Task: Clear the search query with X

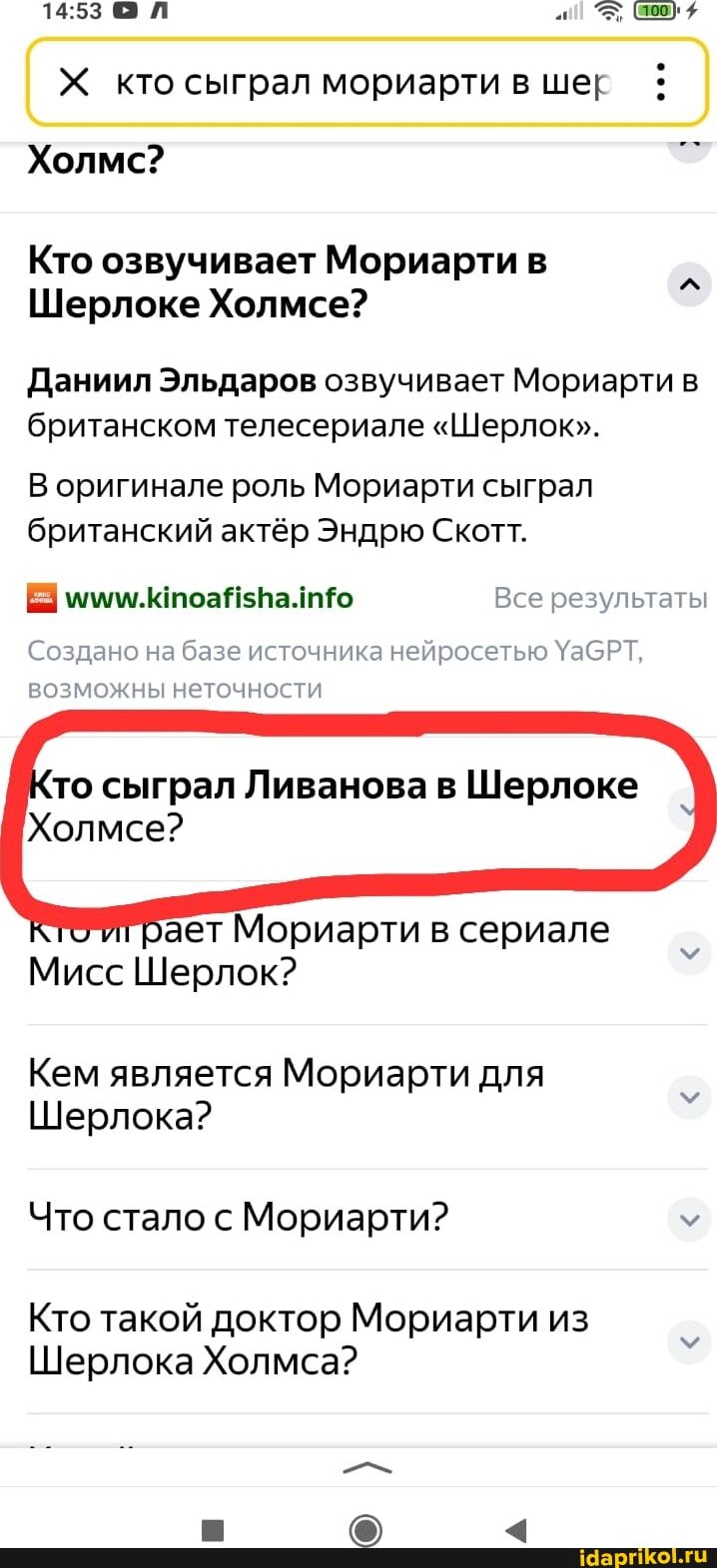Action: pos(74,83)
